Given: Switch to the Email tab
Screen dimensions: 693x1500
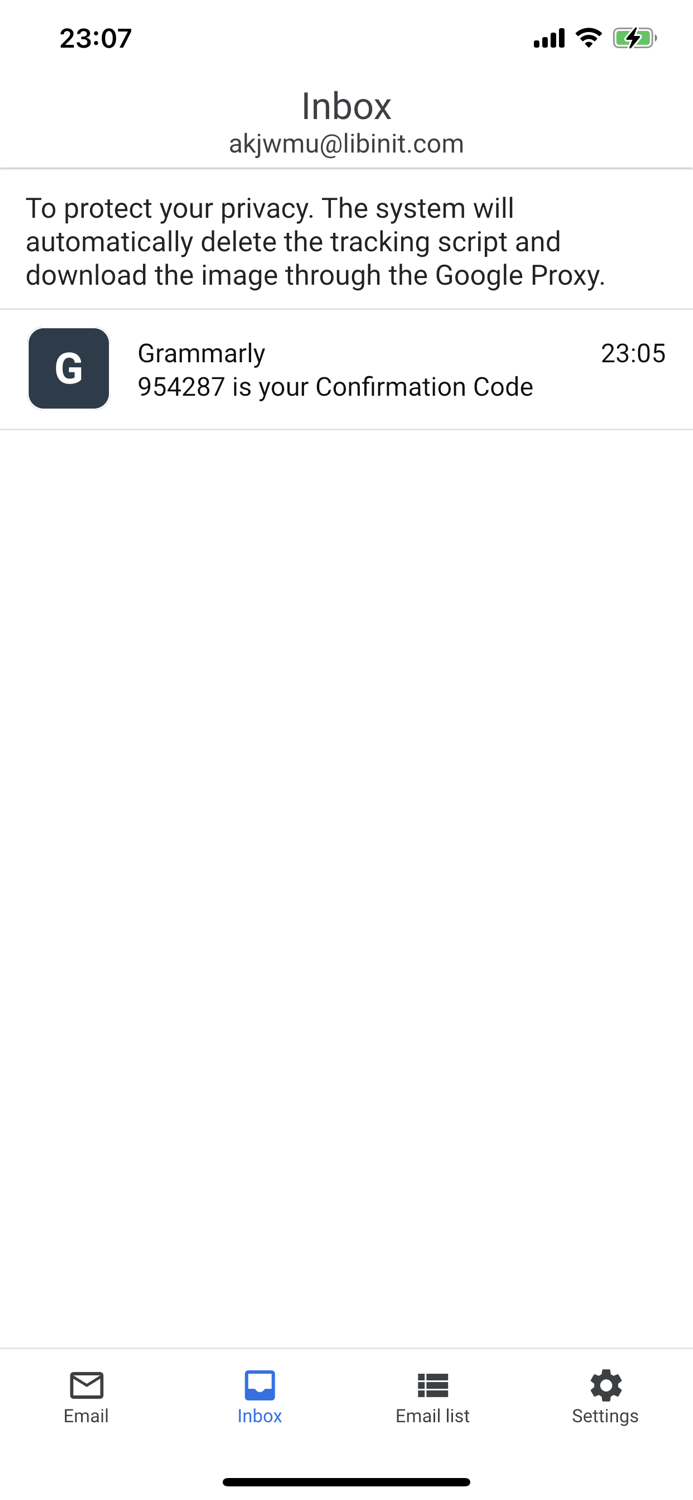Looking at the screenshot, I should [x=86, y=1397].
